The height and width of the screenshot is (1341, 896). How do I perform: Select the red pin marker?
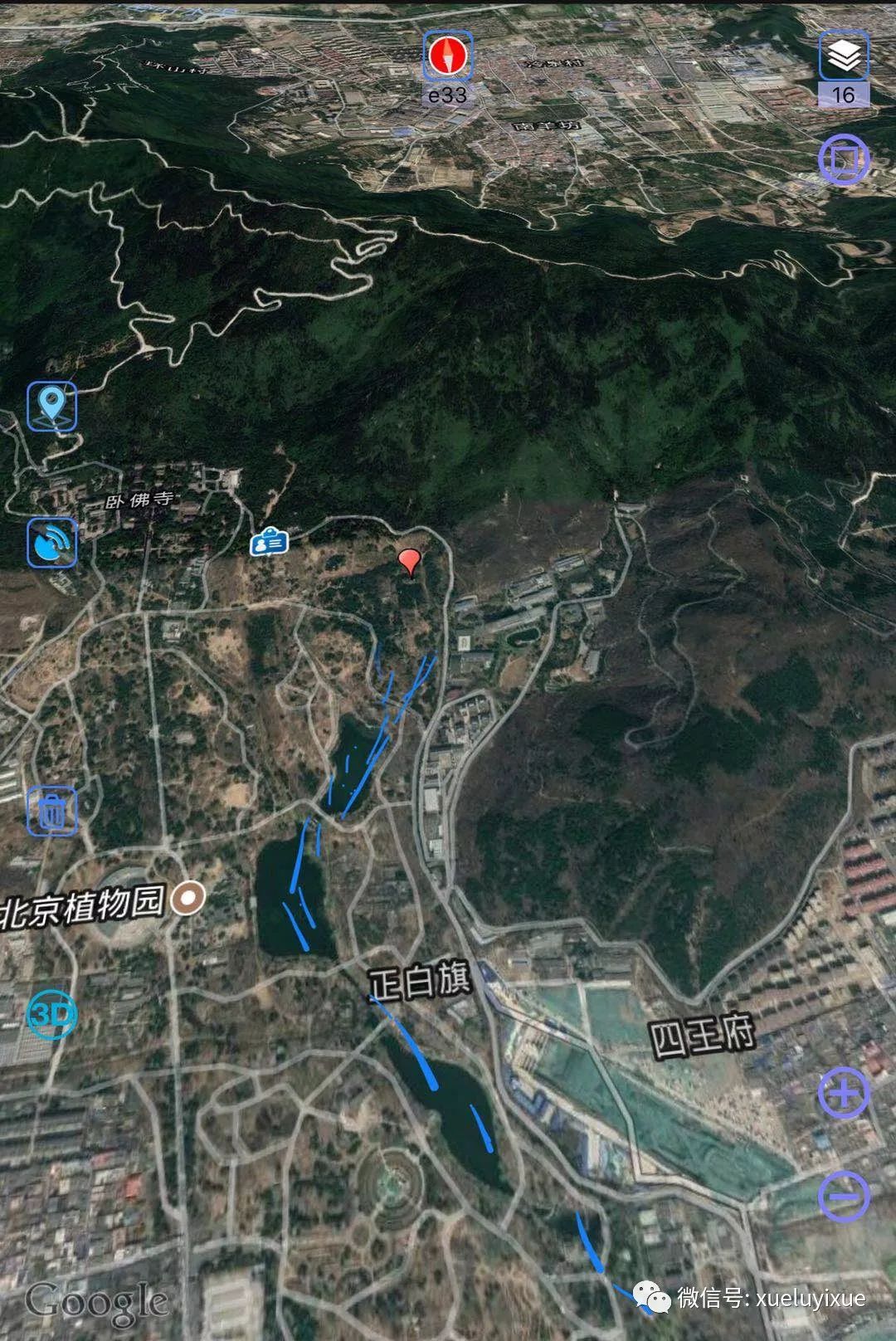click(408, 562)
